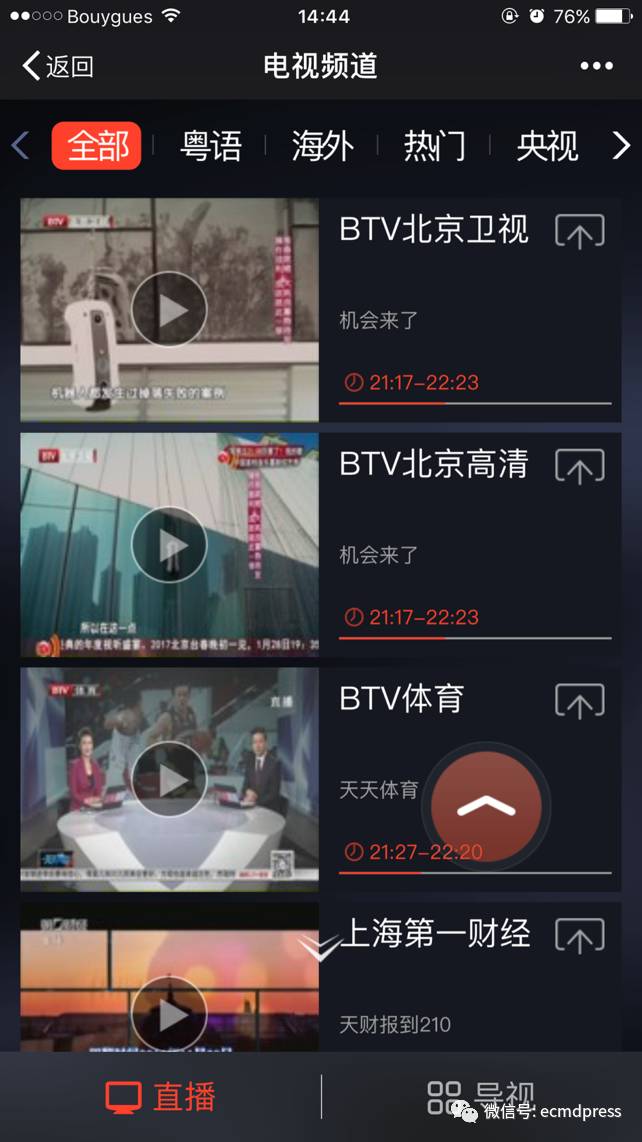Cast BTV北京高清 to screen
642x1142 pixels.
(580, 467)
